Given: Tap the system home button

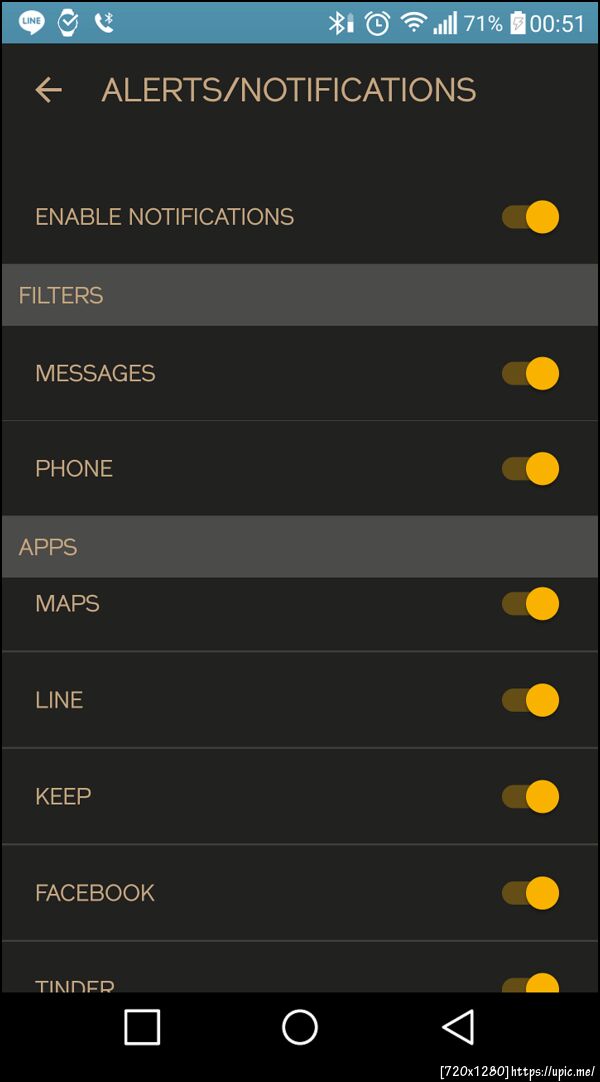Looking at the screenshot, I should (300, 1027).
